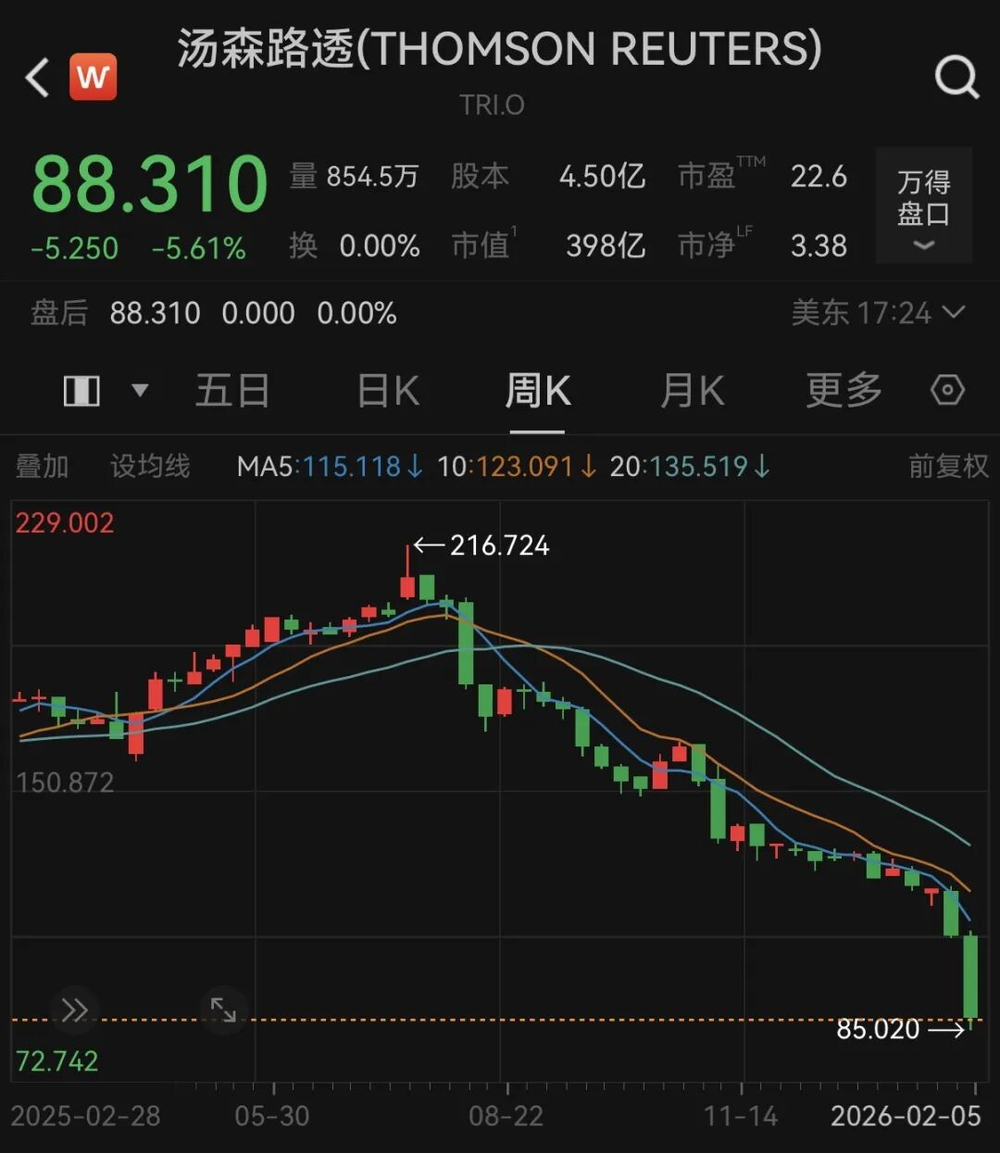This screenshot has width=1000, height=1153.
Task: Open the chart layout type dropdown
Action: coord(105,390)
